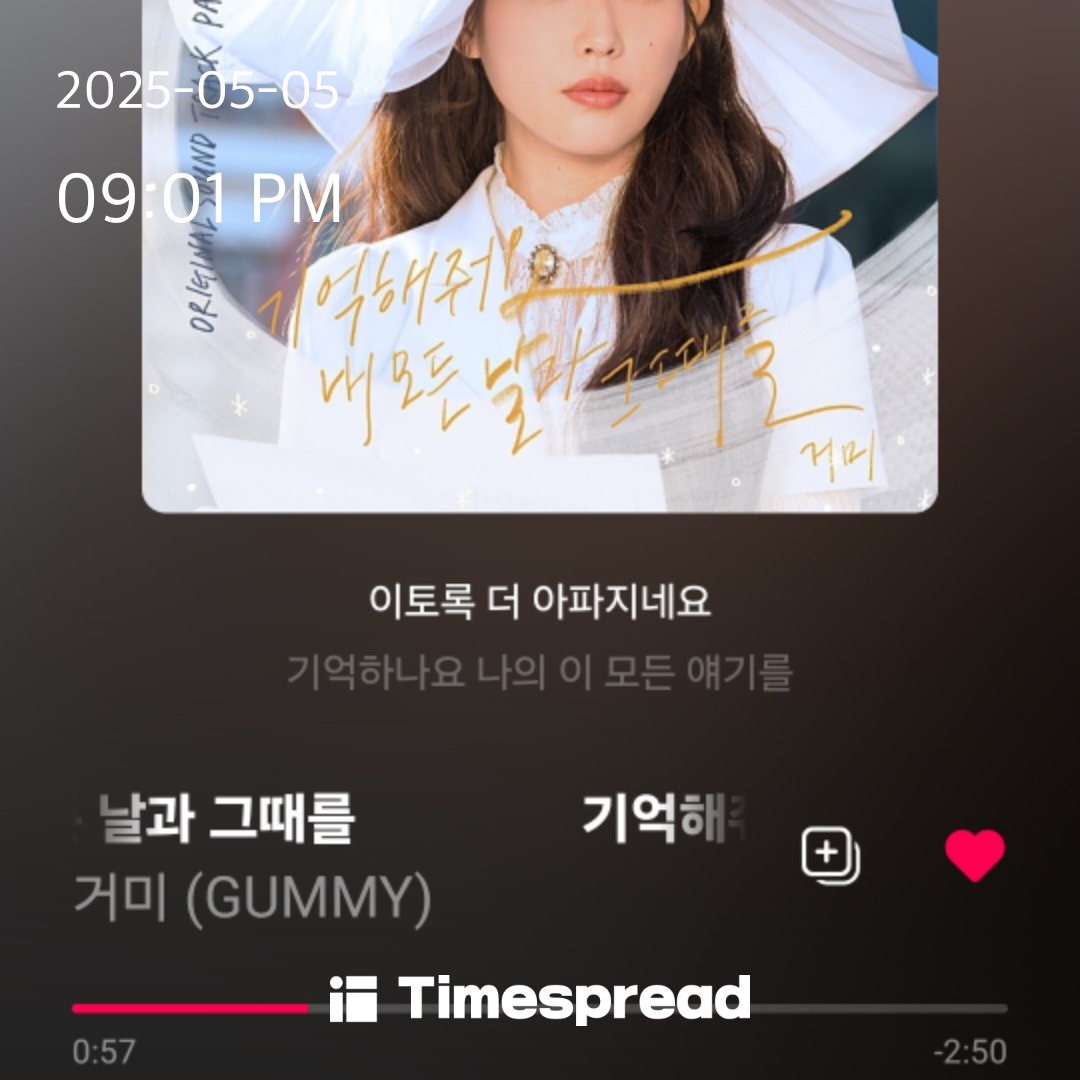The image size is (1080, 1080).
Task: Unlike the song with the heart icon
Action: point(974,856)
